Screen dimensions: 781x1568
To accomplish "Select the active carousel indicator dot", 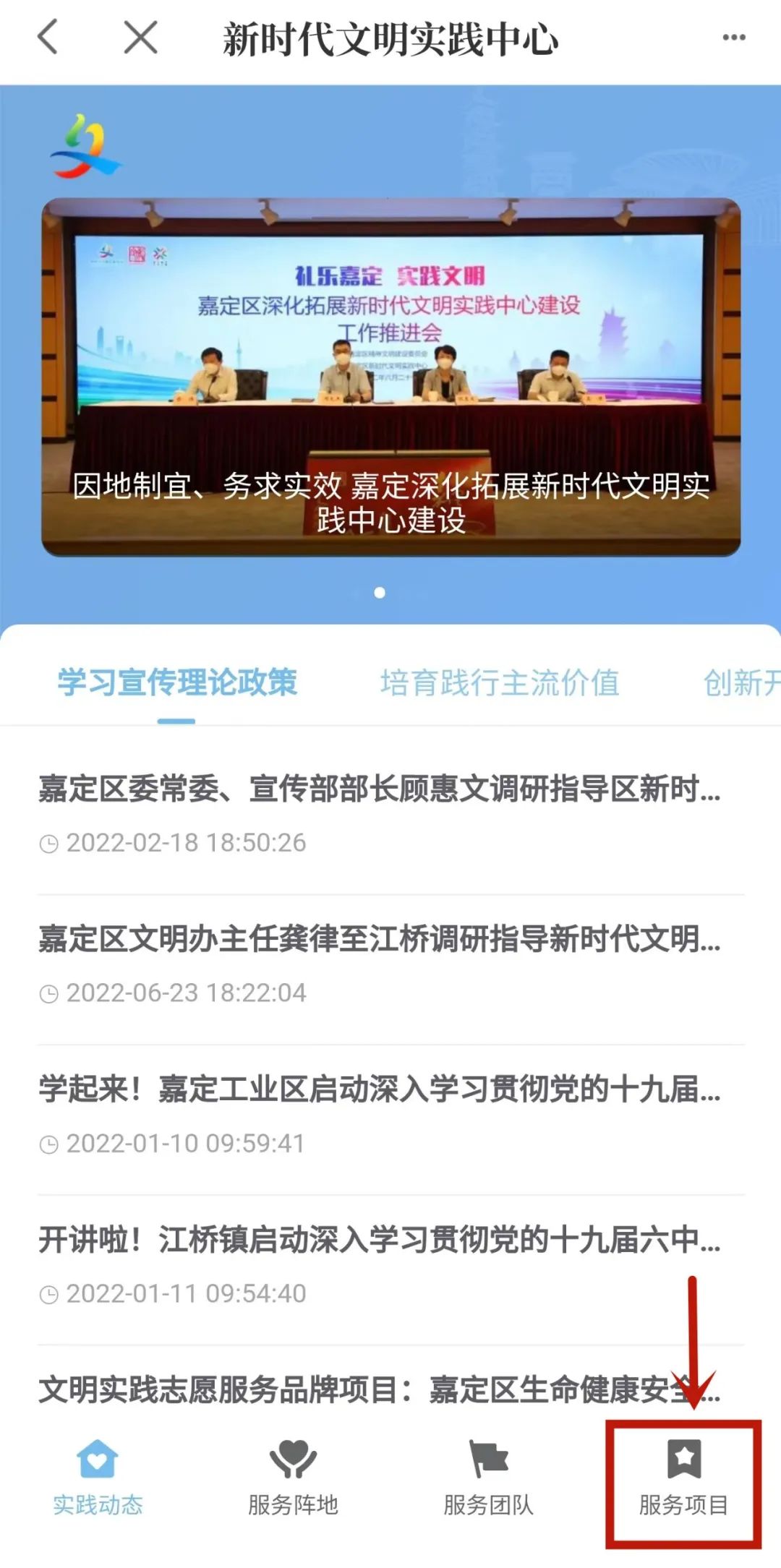I will click(380, 591).
